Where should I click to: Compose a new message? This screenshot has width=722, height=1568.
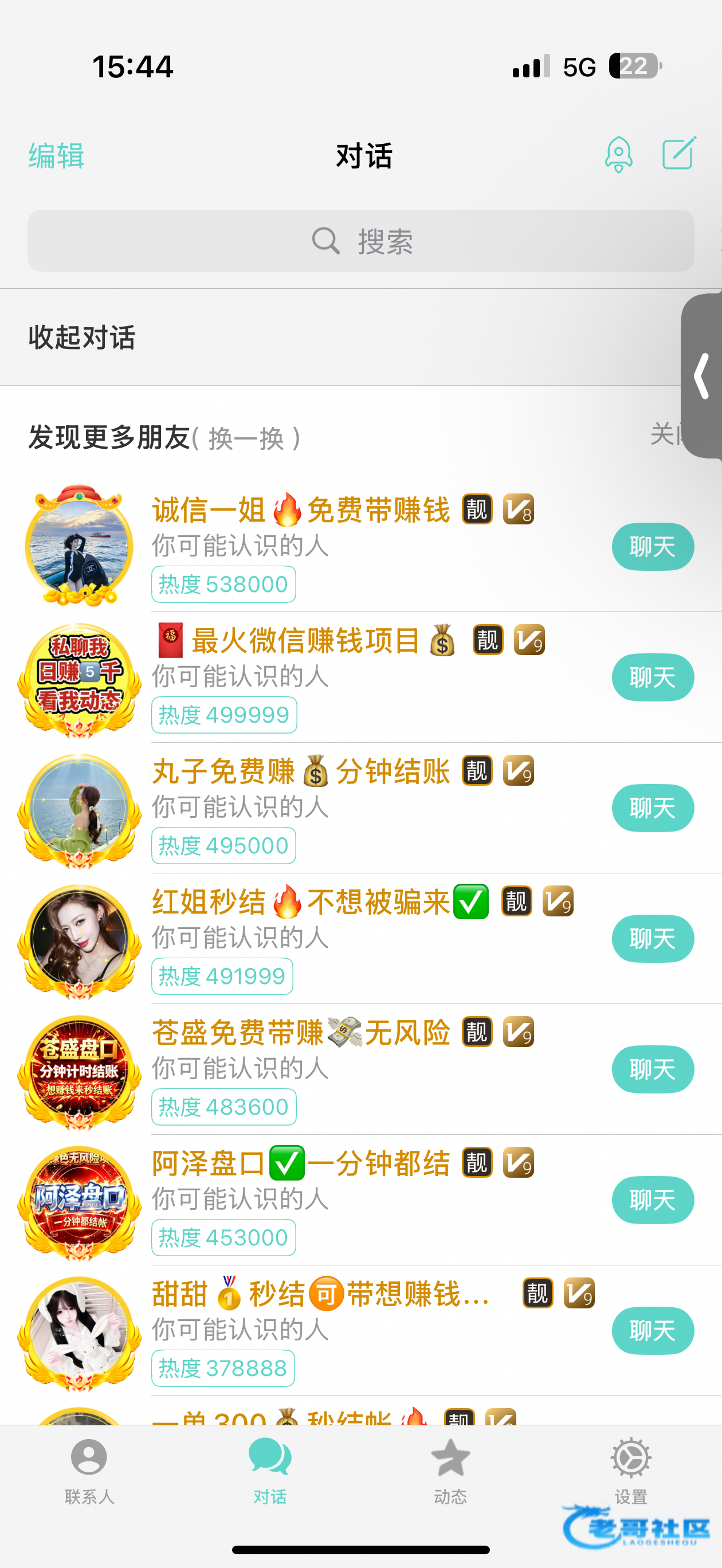point(679,154)
